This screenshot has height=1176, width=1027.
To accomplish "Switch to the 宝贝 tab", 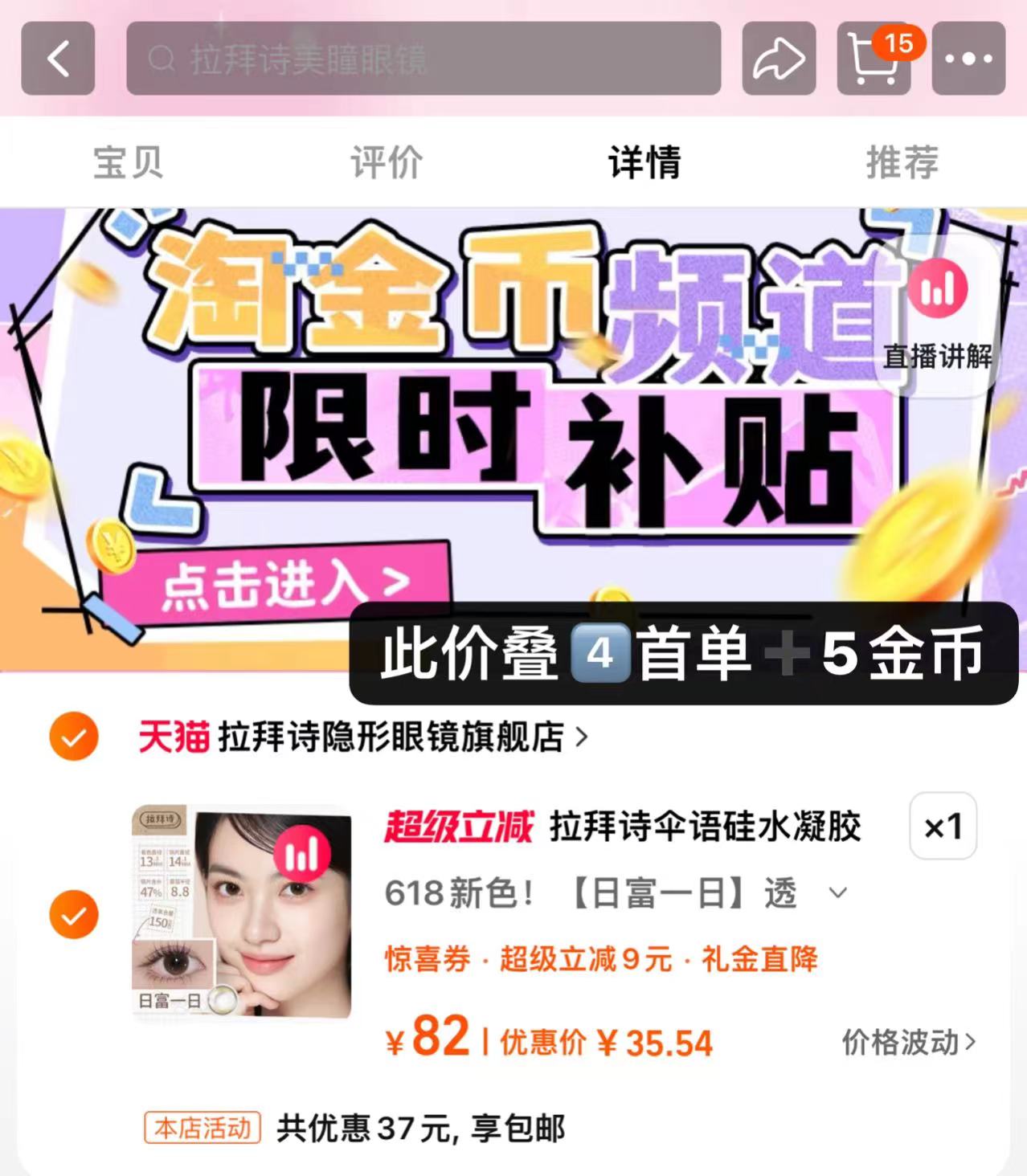I will tap(129, 162).
